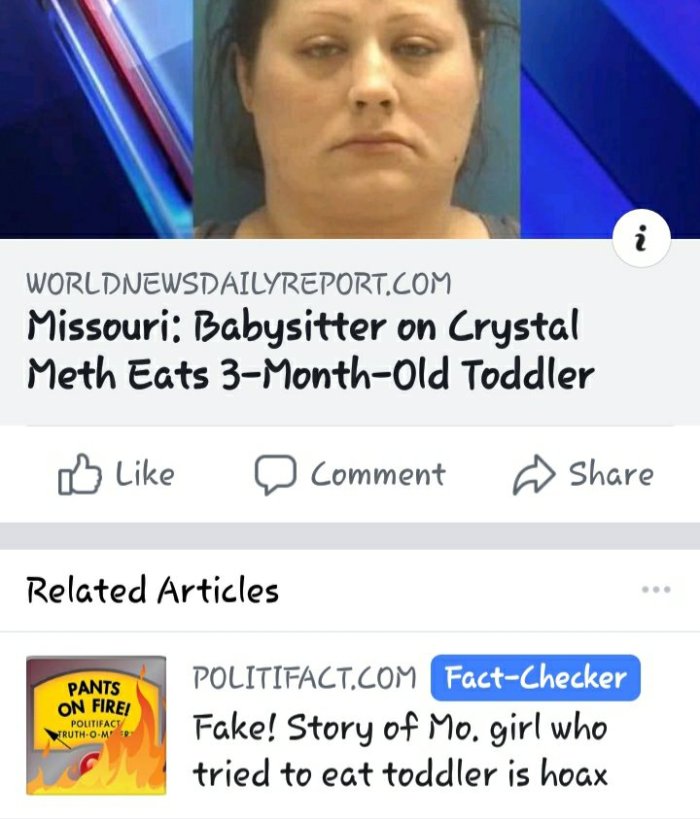Like this post

tap(117, 475)
